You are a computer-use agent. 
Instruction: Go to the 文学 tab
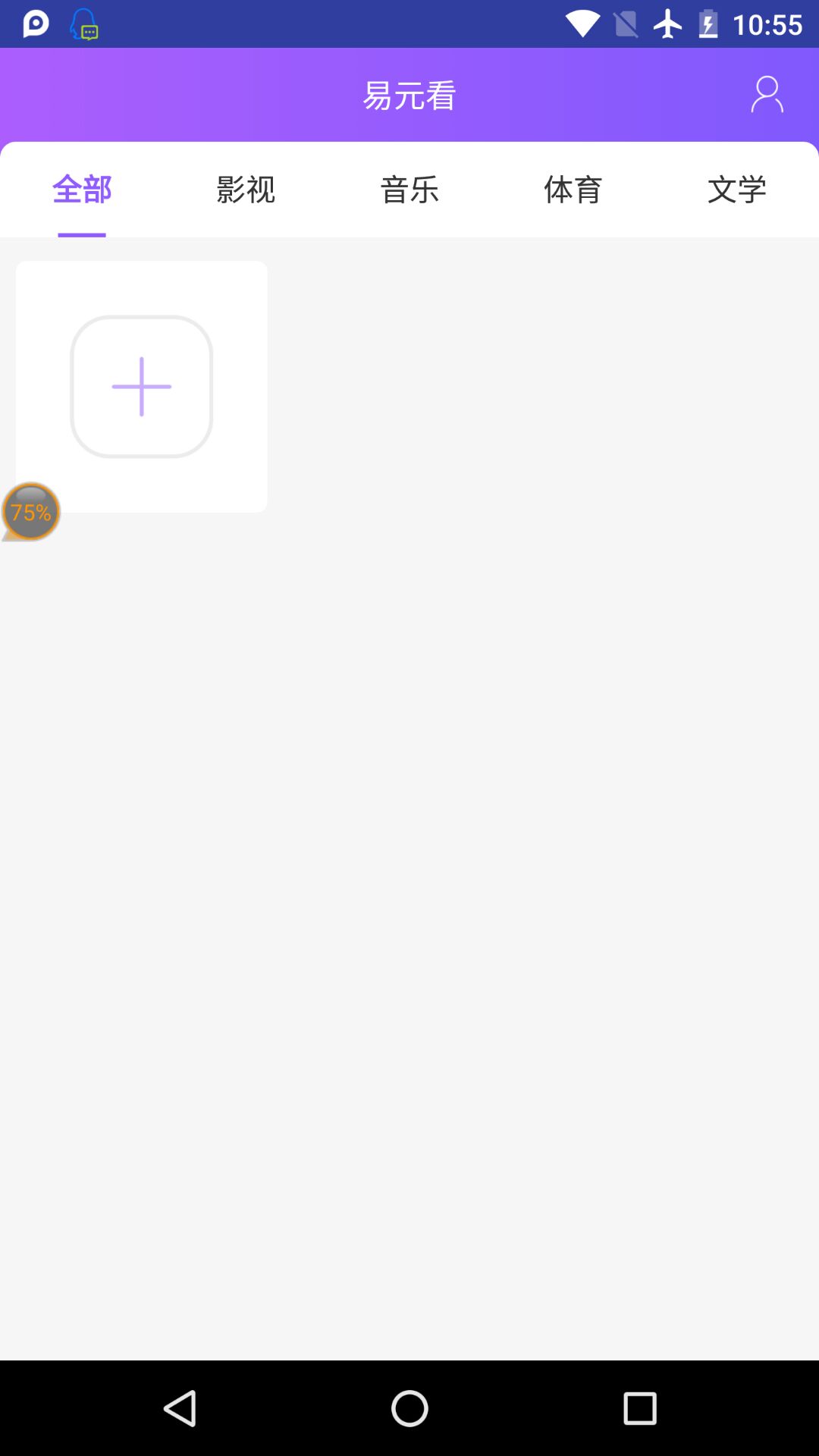click(736, 190)
